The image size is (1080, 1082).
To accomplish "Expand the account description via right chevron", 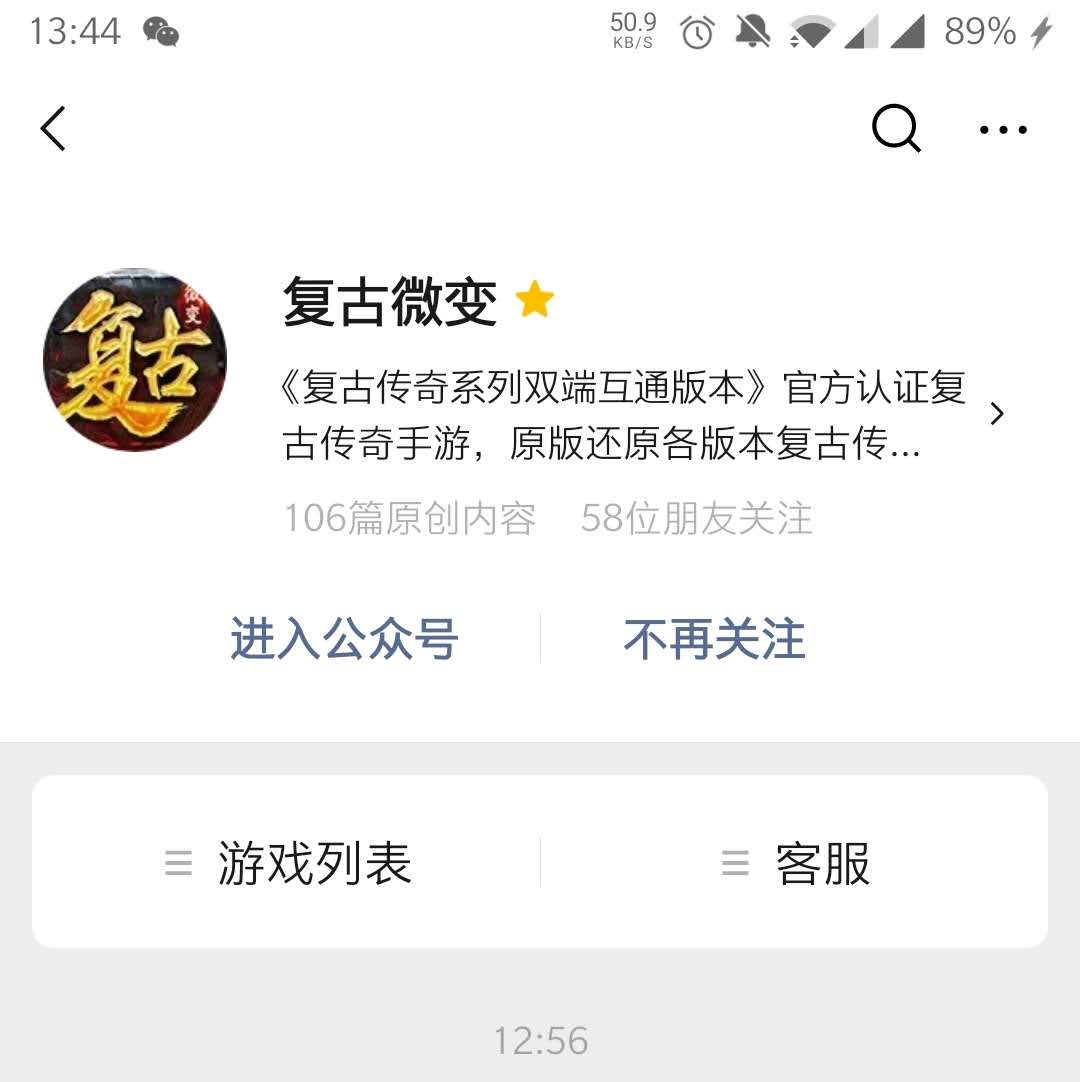I will 996,411.
